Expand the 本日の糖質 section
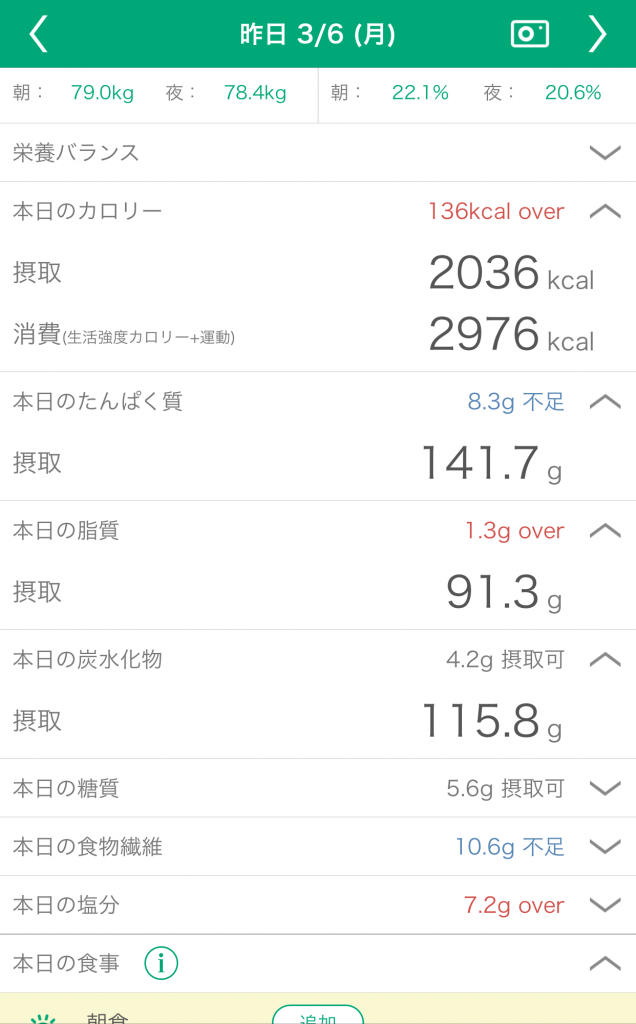This screenshot has height=1024, width=636. click(605, 788)
